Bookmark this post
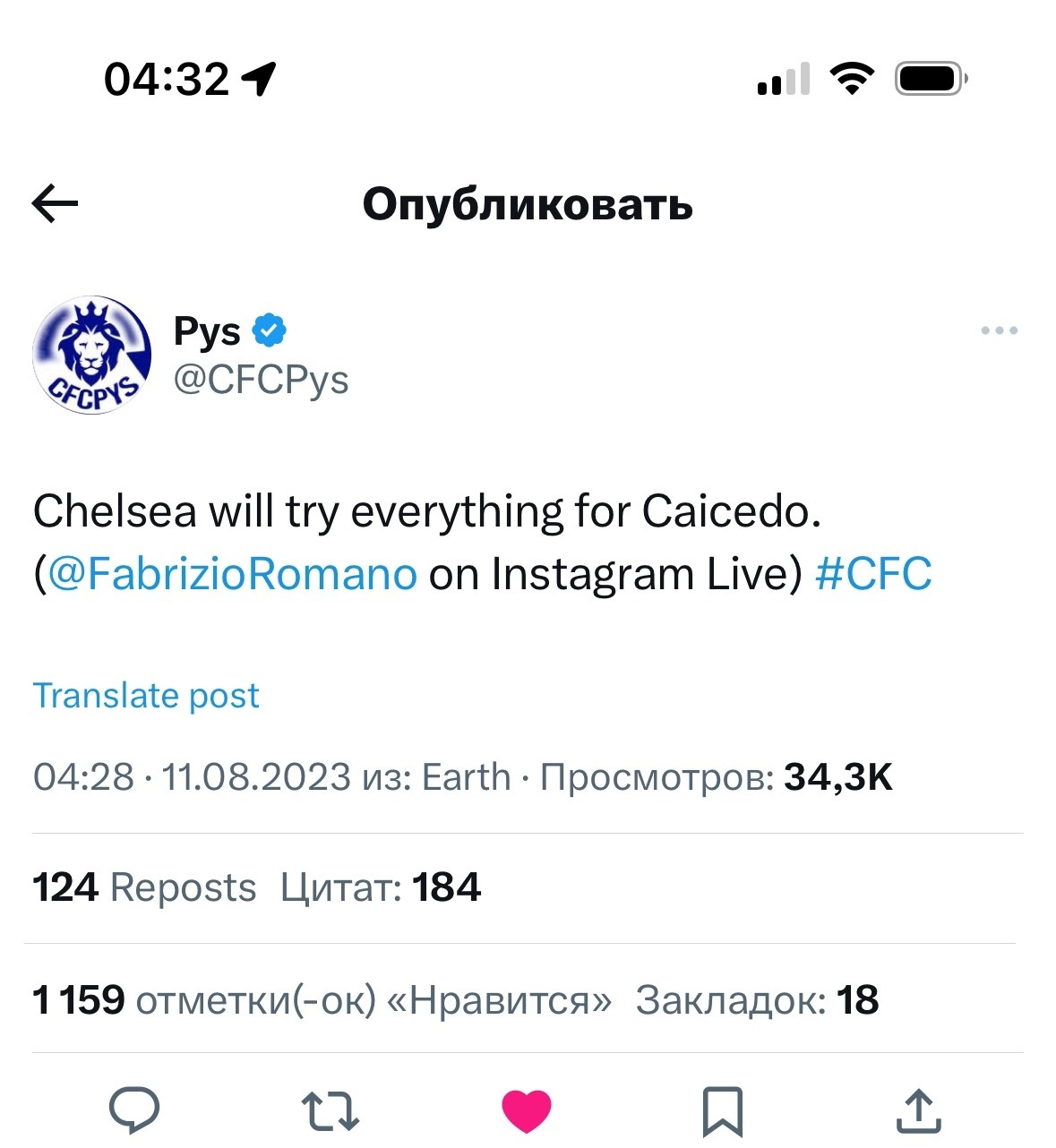1056x1148 pixels. tap(722, 1110)
